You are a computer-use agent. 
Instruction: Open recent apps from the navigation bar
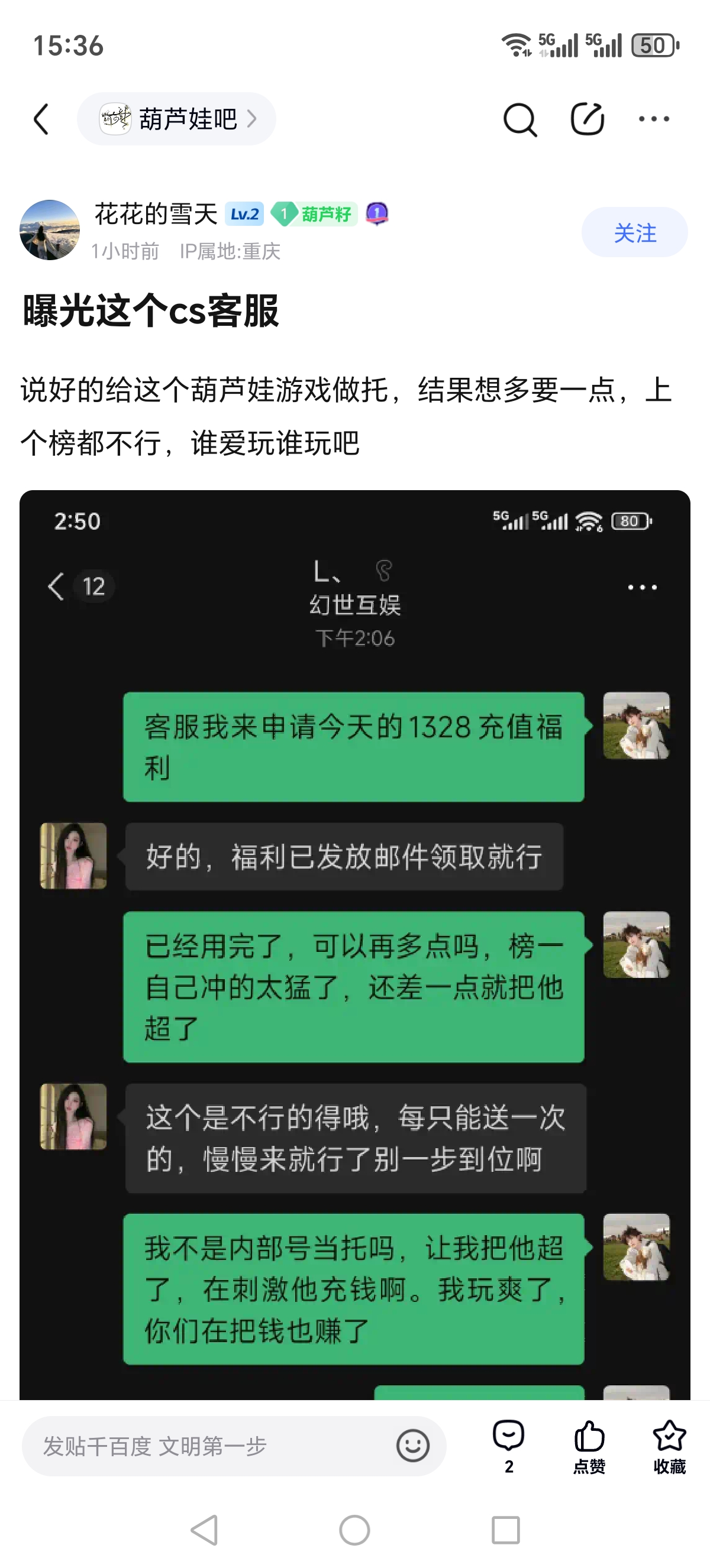[505, 1530]
